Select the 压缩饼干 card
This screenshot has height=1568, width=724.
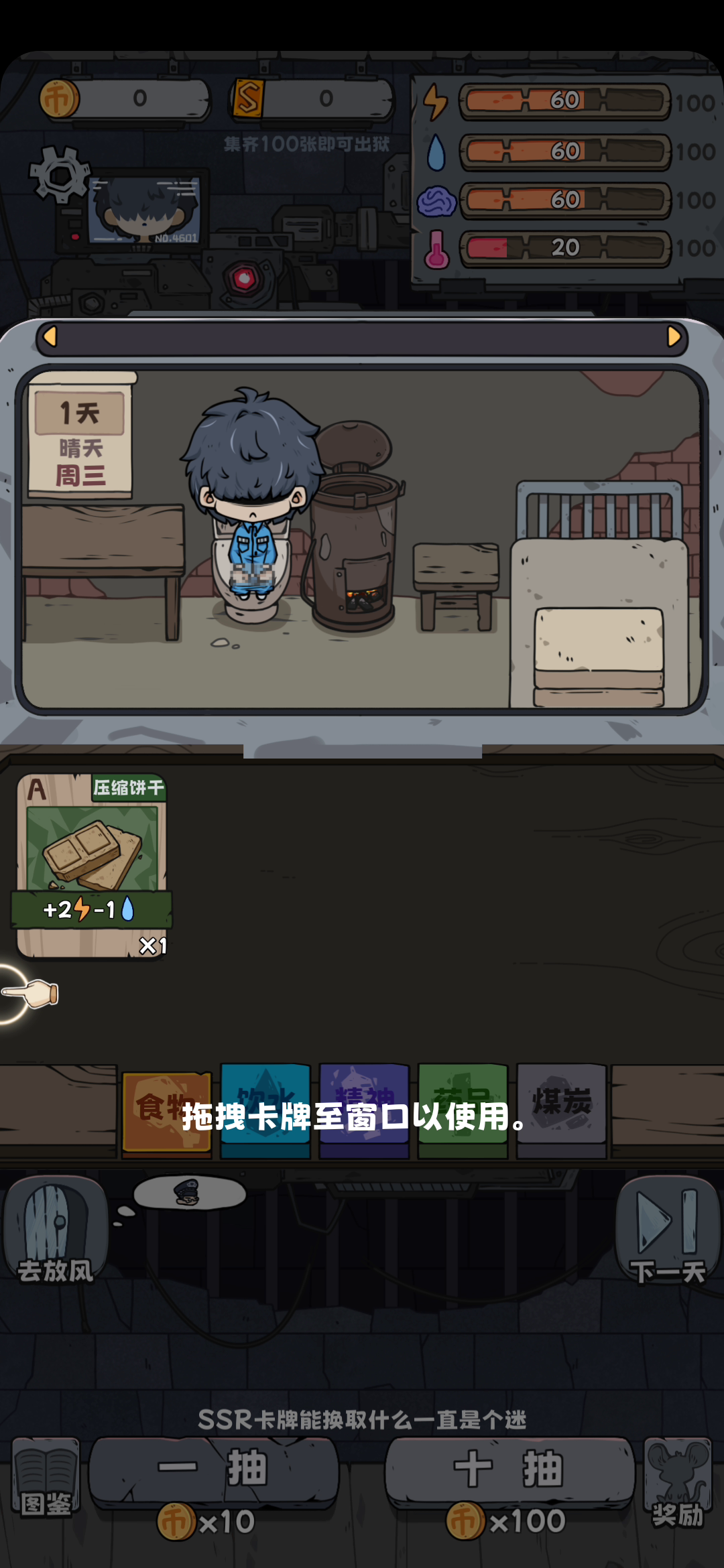pos(92,866)
